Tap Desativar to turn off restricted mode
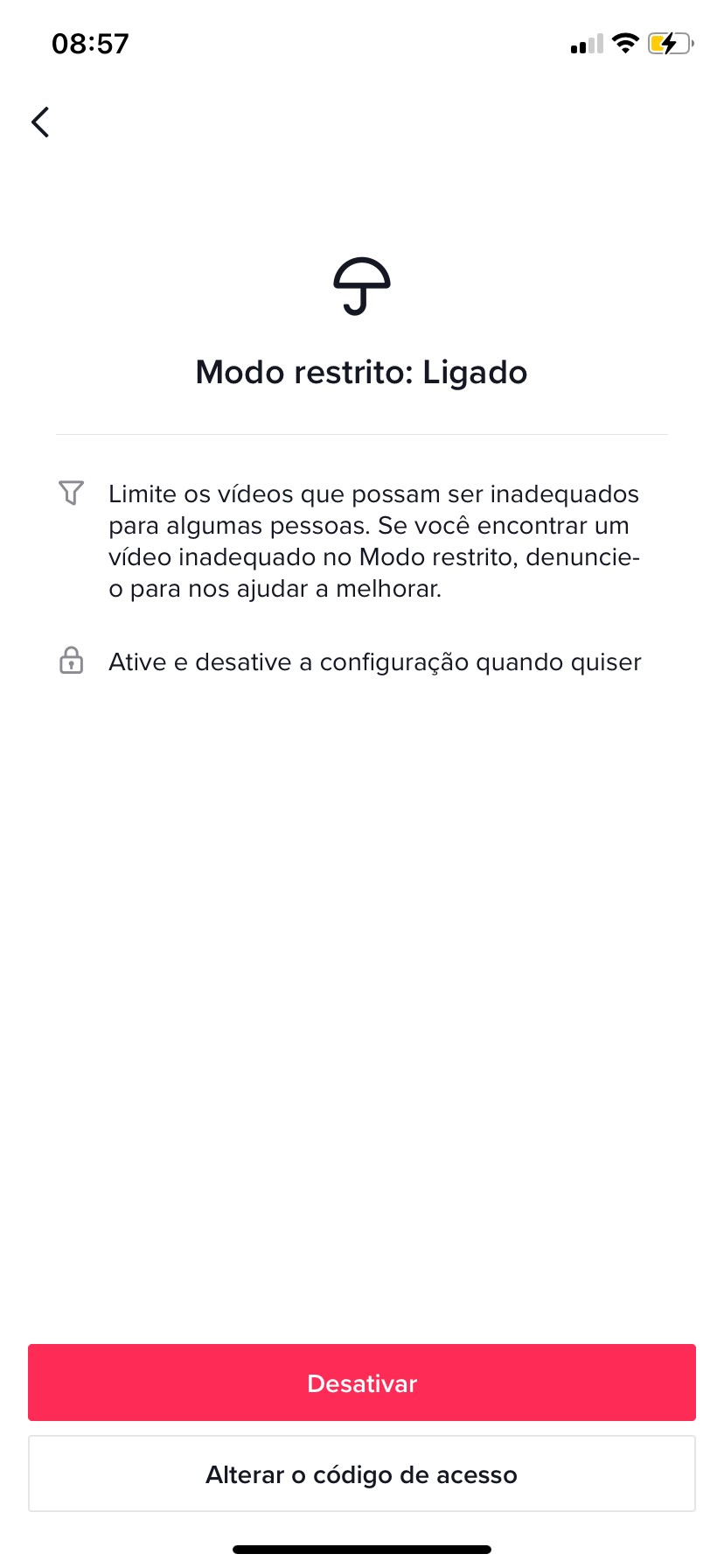 coord(362,1382)
